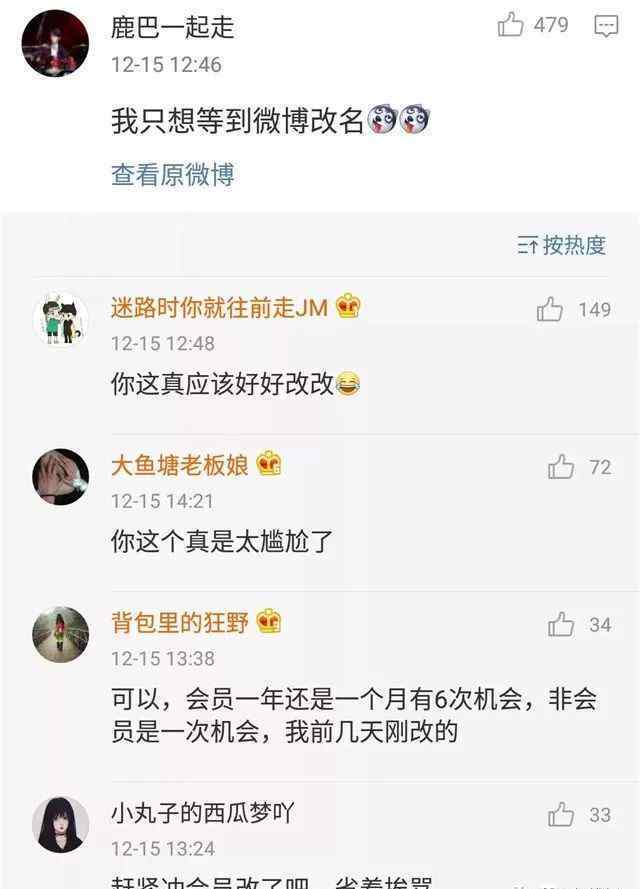This screenshot has height=889, width=640.
Task: Like 大鱼塘老板娘's reply
Action: (x=561, y=467)
